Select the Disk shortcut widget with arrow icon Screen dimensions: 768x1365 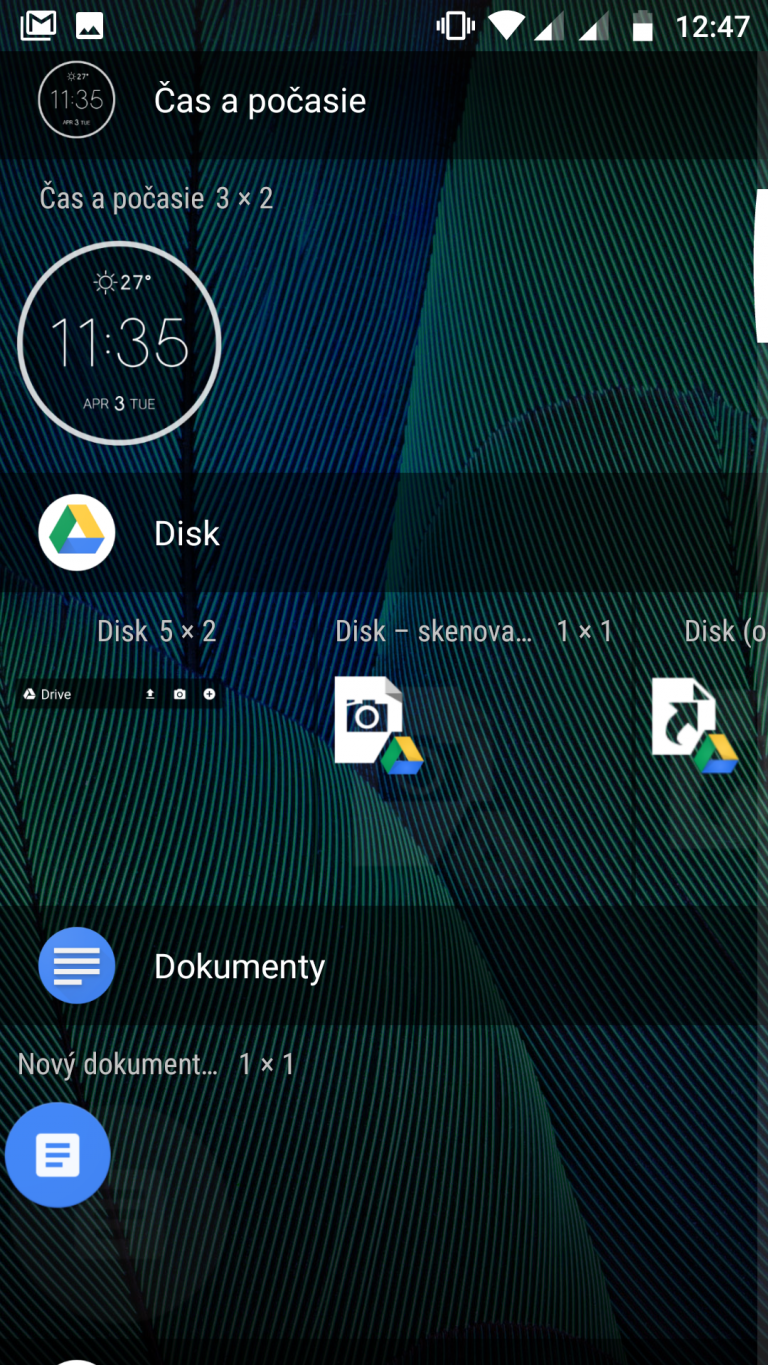[695, 725]
